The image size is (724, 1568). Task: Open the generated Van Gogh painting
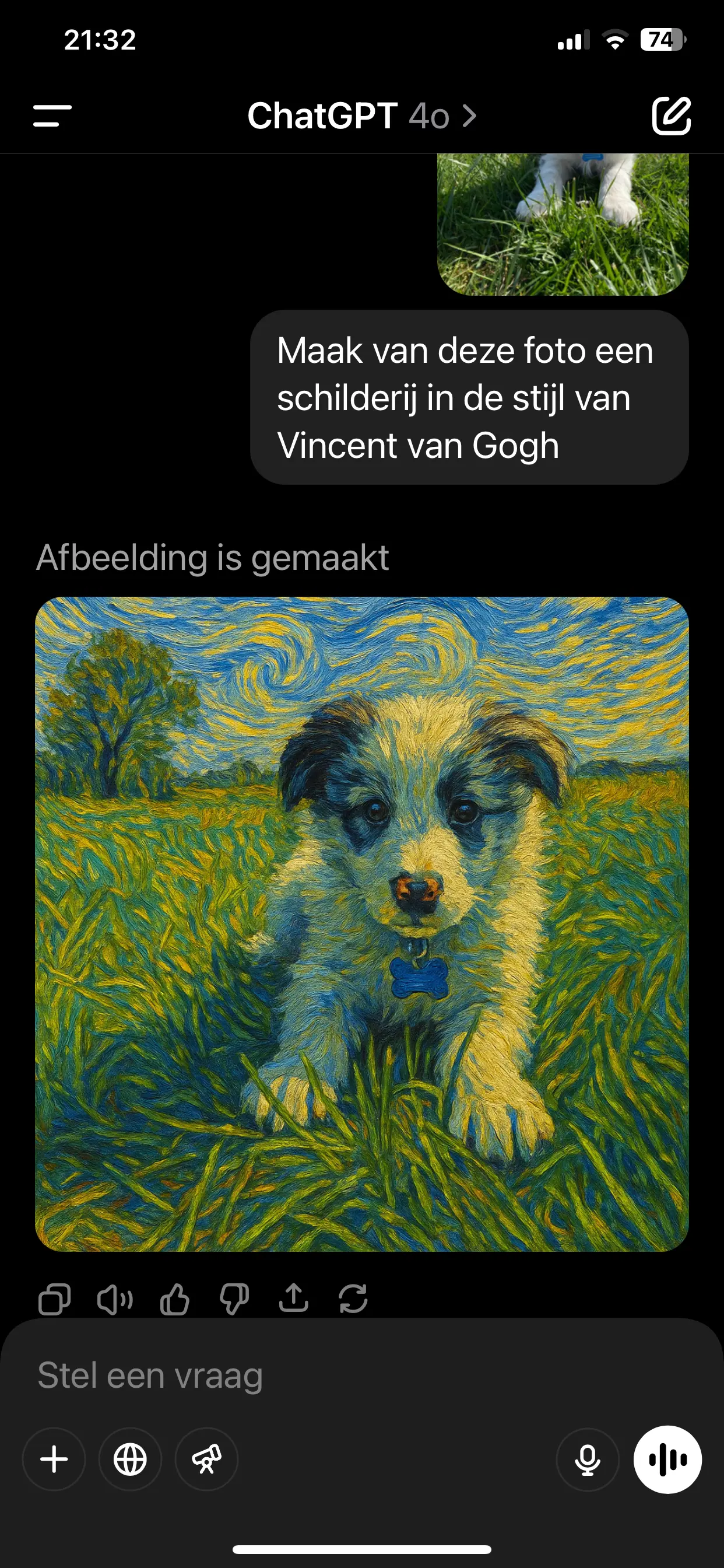click(x=361, y=924)
